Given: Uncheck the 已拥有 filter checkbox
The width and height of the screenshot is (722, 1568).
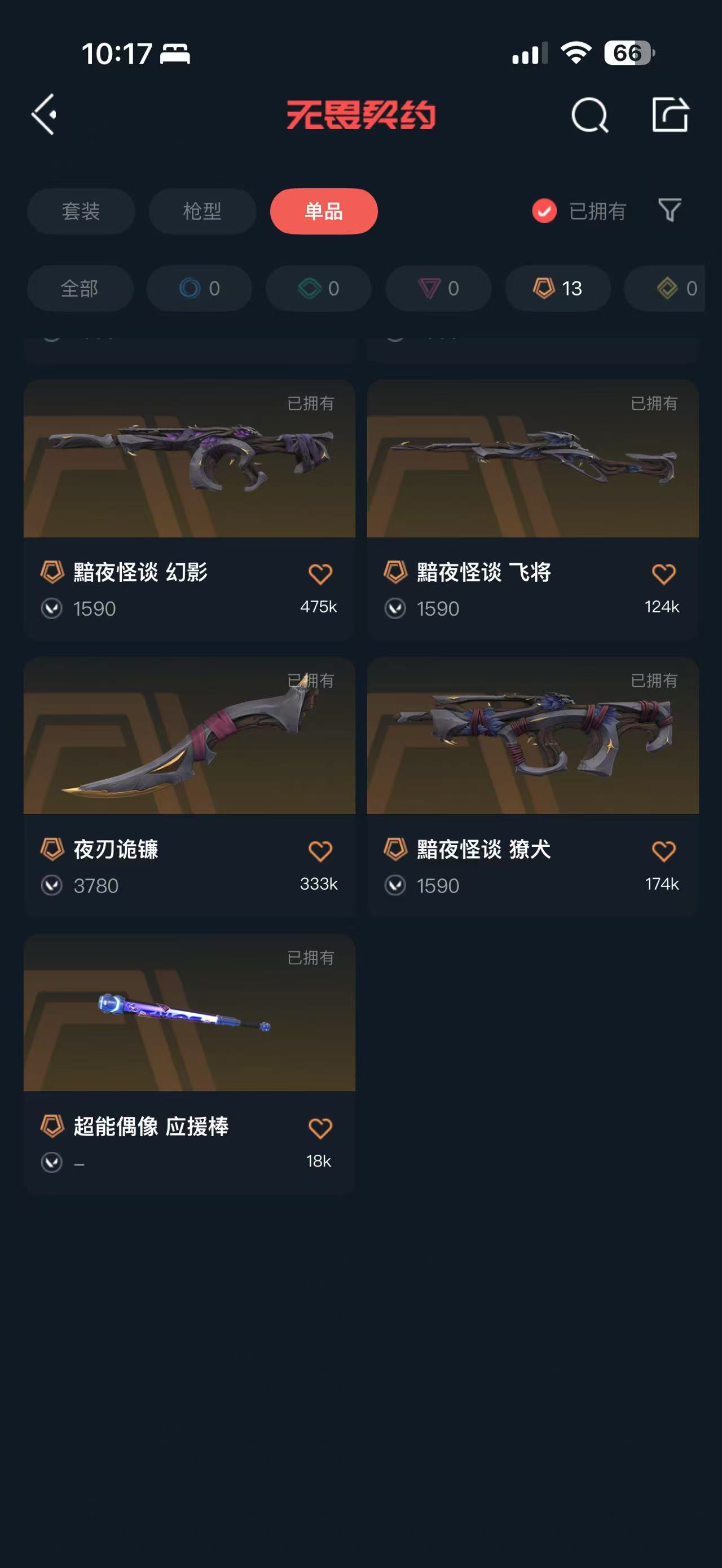Looking at the screenshot, I should tap(544, 211).
